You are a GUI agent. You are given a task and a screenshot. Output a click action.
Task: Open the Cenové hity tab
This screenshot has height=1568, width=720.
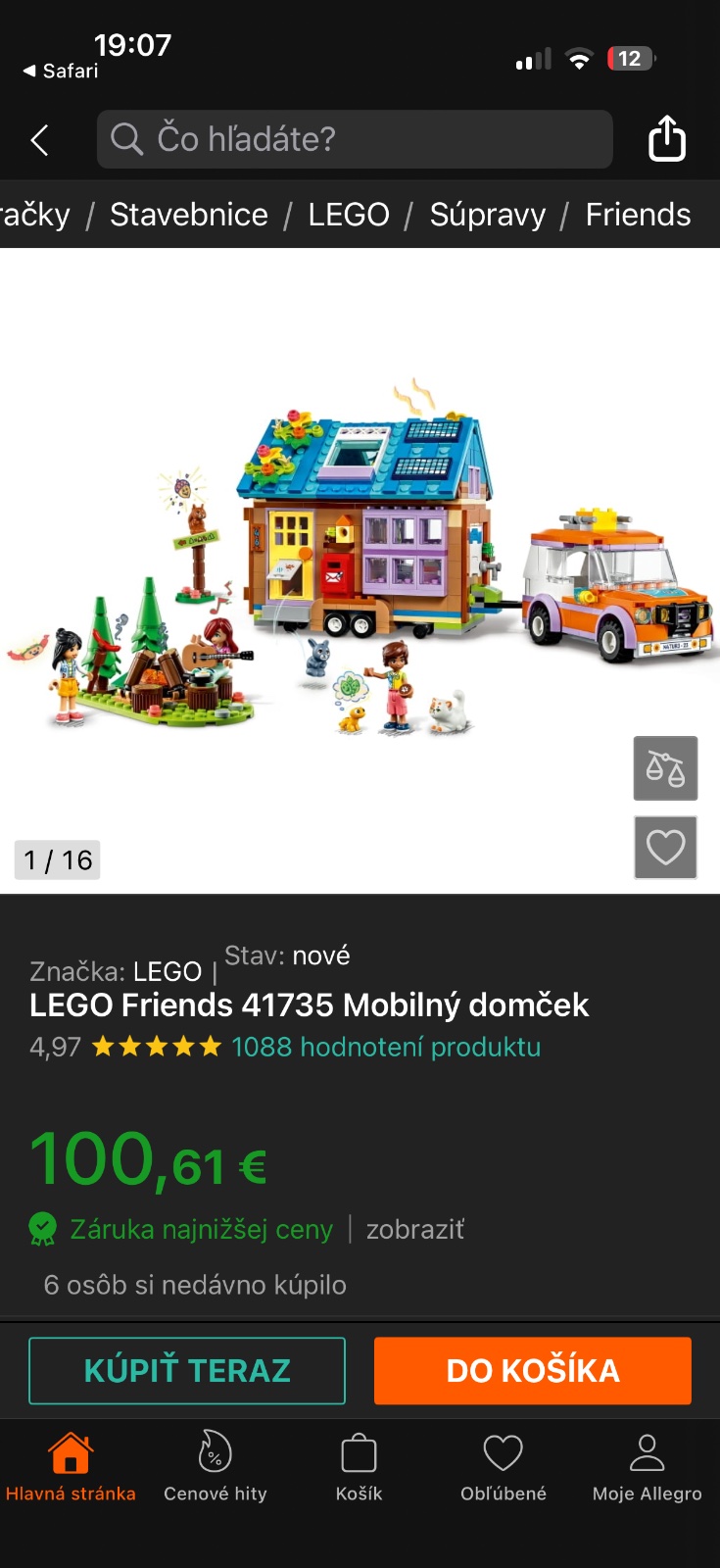point(216,1466)
